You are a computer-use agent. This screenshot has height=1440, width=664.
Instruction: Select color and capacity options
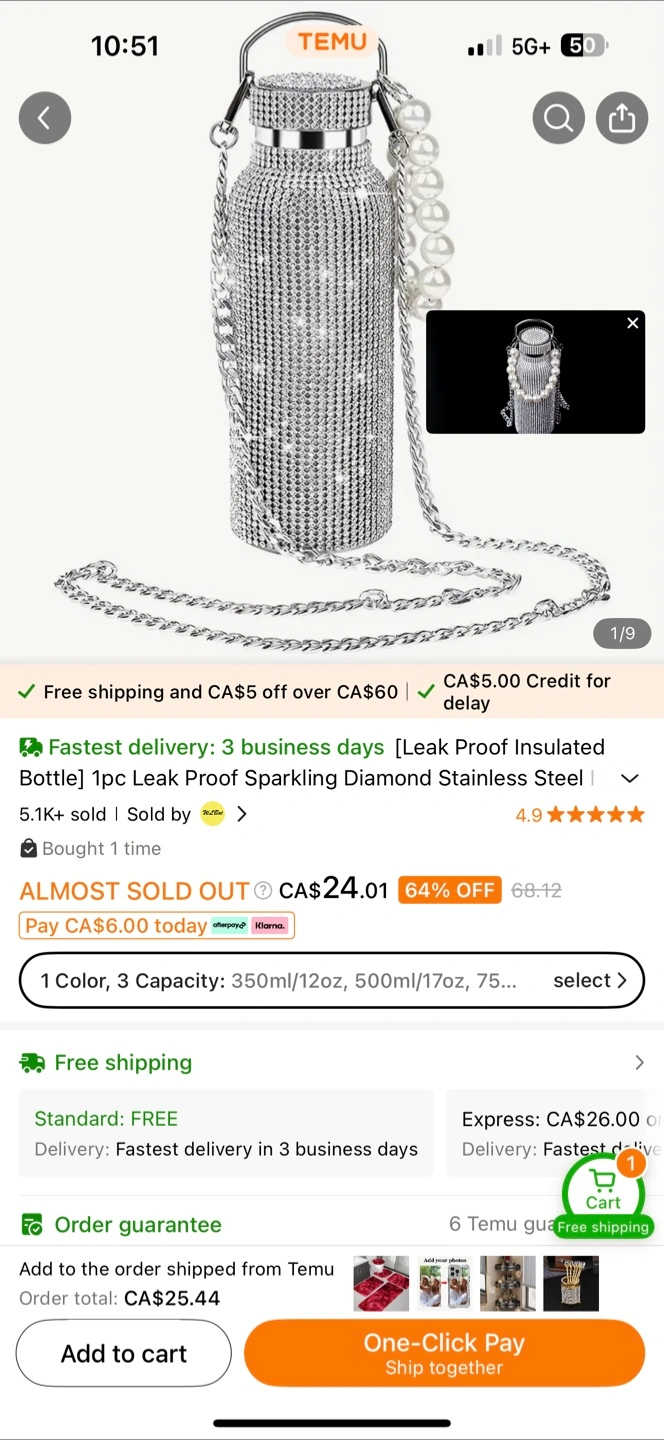(332, 980)
